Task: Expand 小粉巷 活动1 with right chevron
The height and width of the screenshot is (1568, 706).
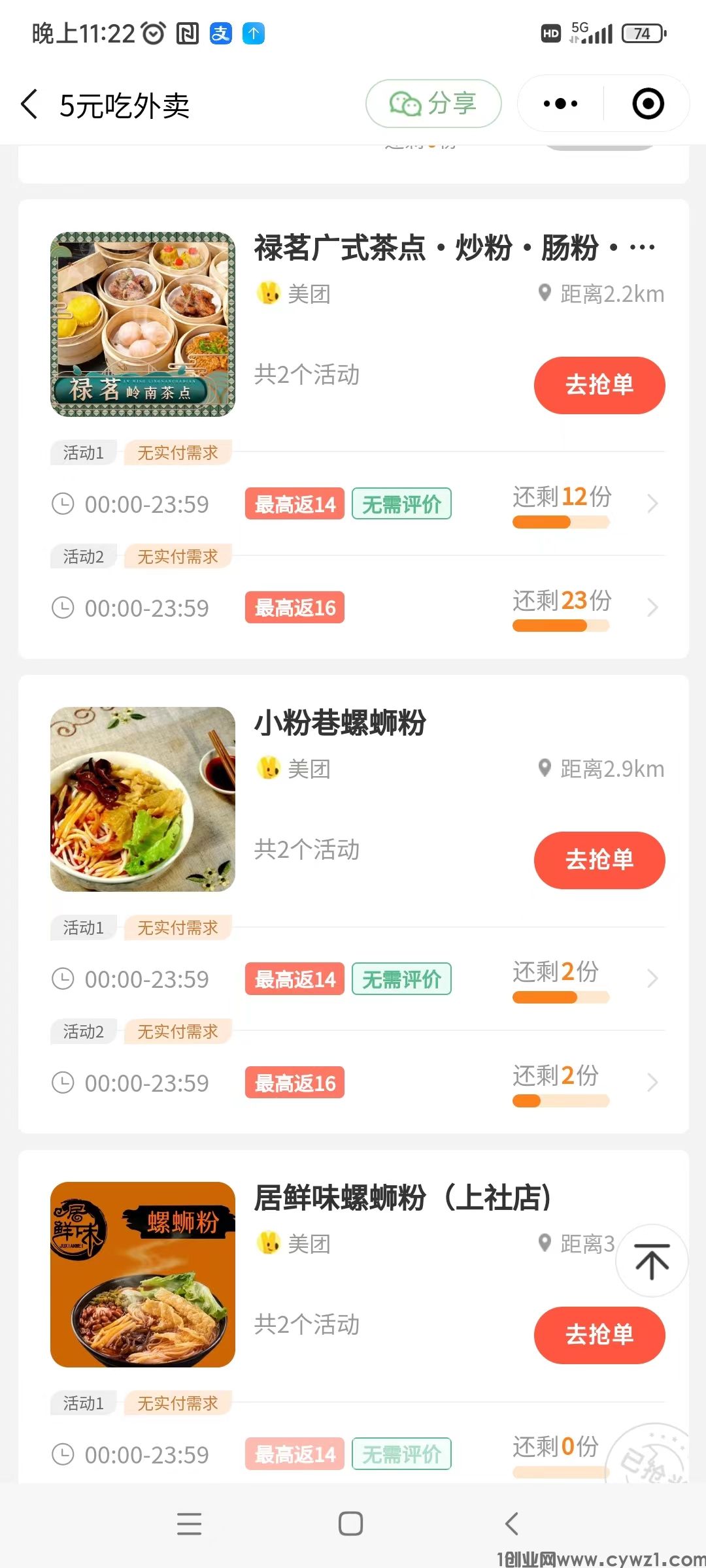Action: point(652,978)
